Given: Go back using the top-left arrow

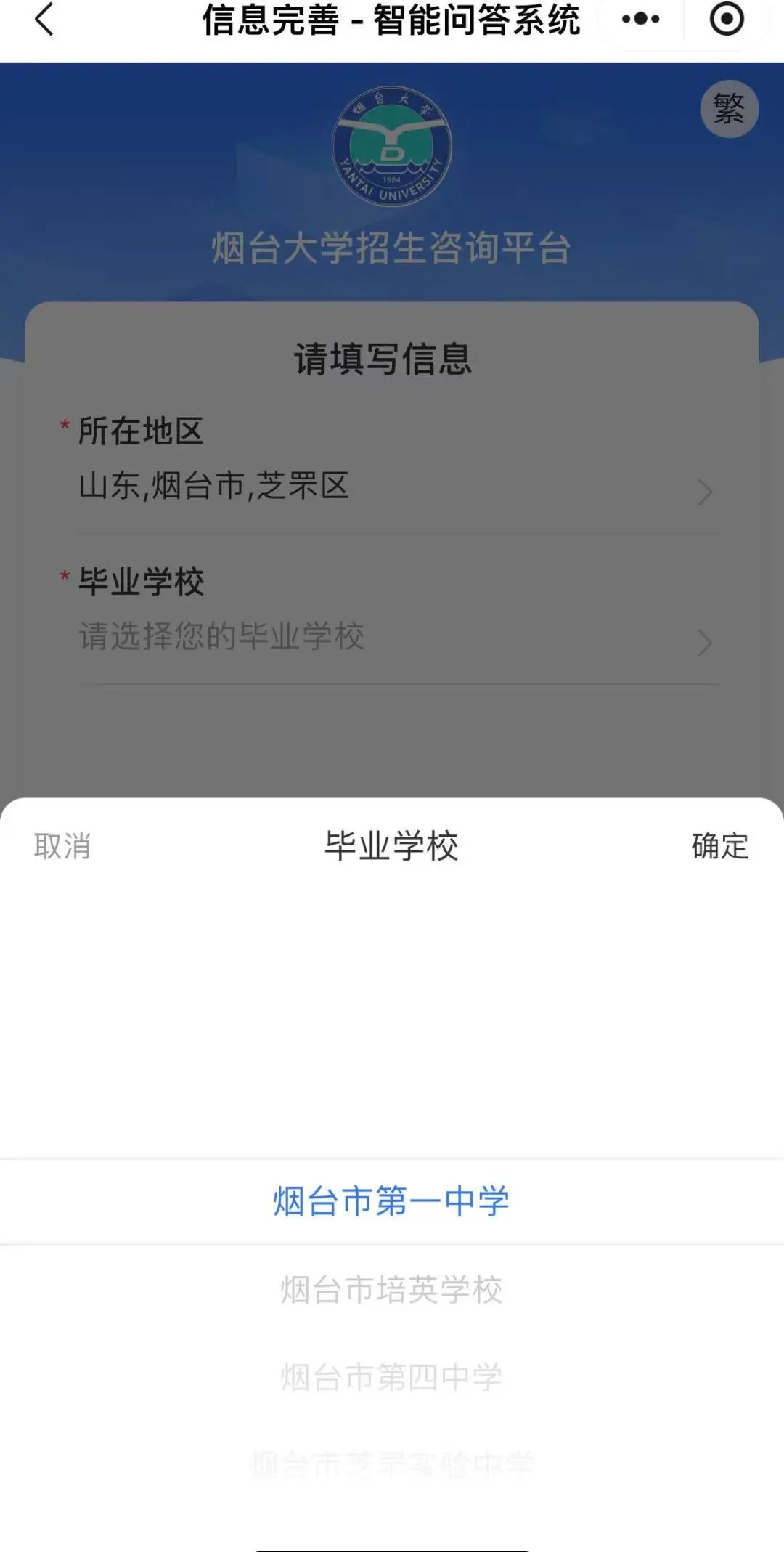Looking at the screenshot, I should point(44,20).
